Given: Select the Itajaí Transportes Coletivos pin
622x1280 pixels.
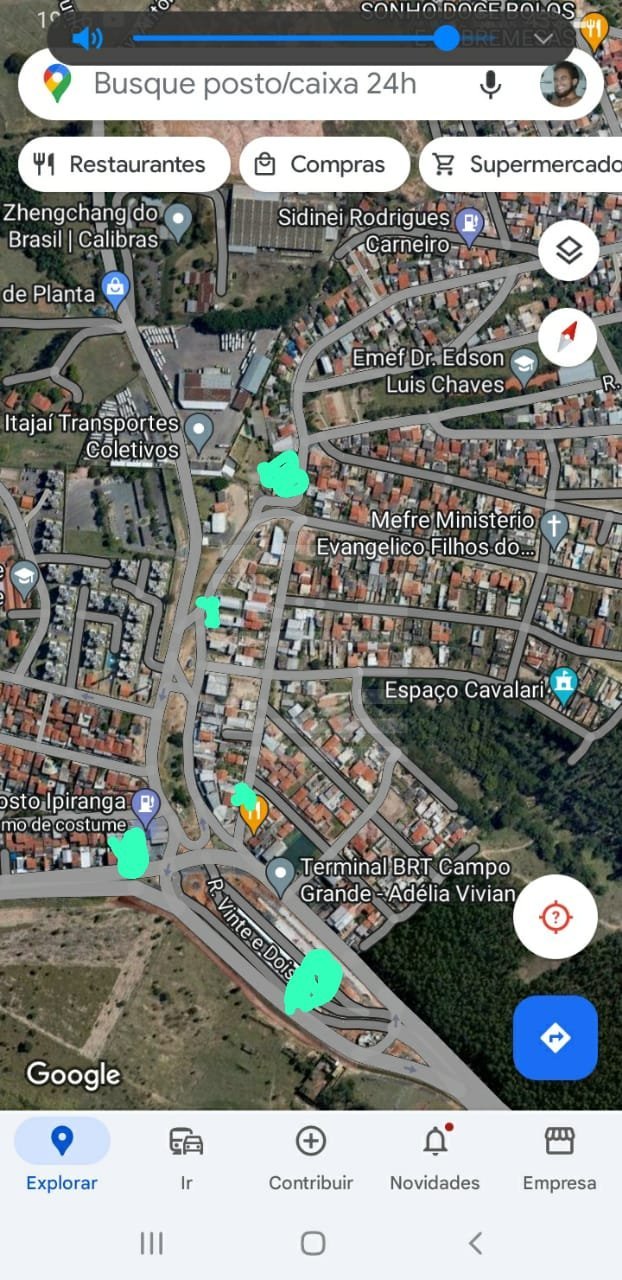Looking at the screenshot, I should pos(200,431).
